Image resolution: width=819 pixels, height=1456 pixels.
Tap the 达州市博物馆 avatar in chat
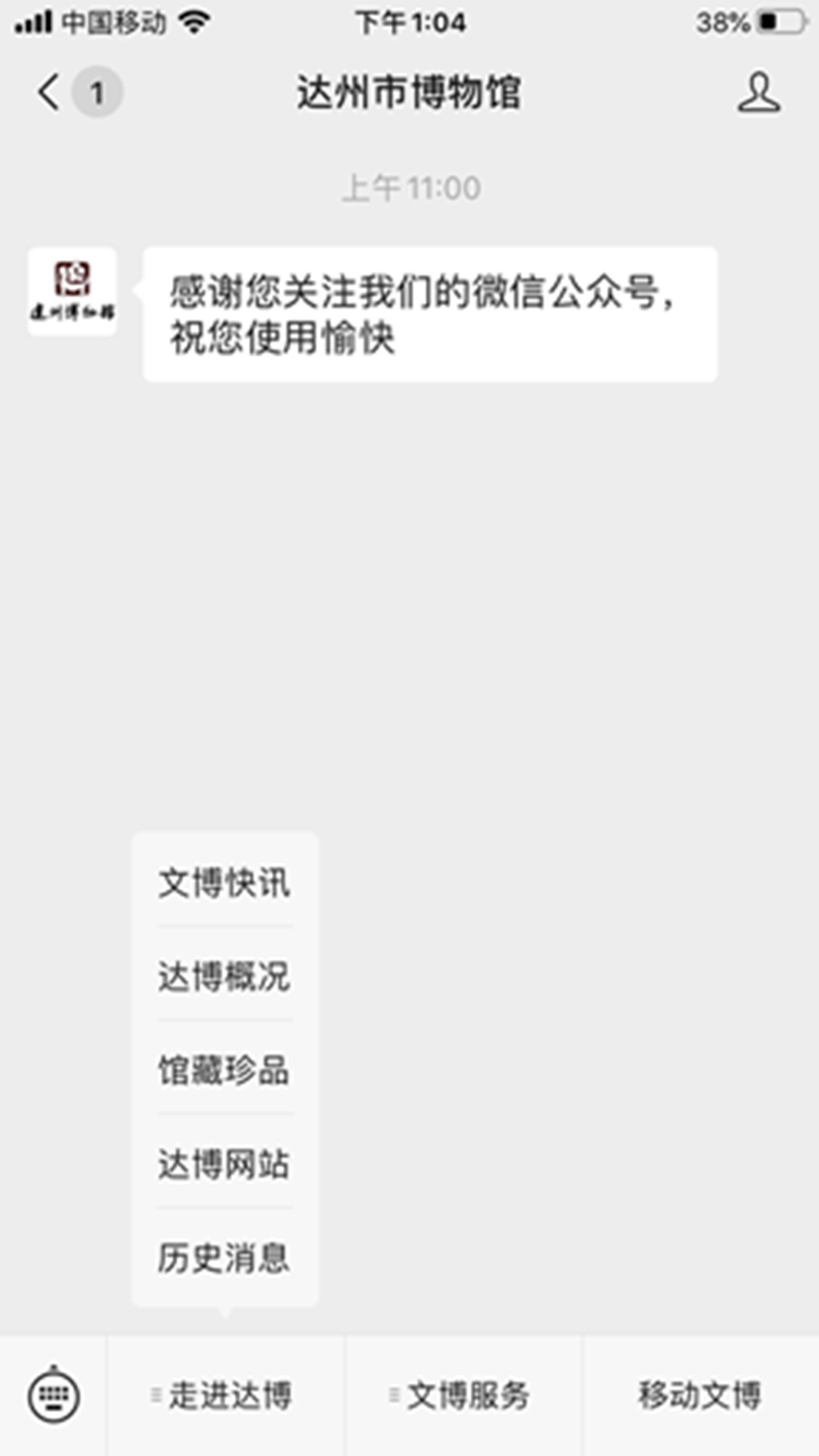(x=72, y=291)
